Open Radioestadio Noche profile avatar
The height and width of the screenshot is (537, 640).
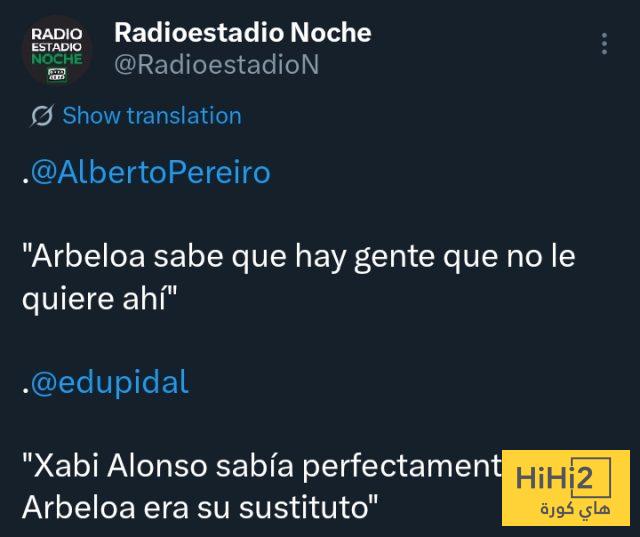tap(57, 50)
